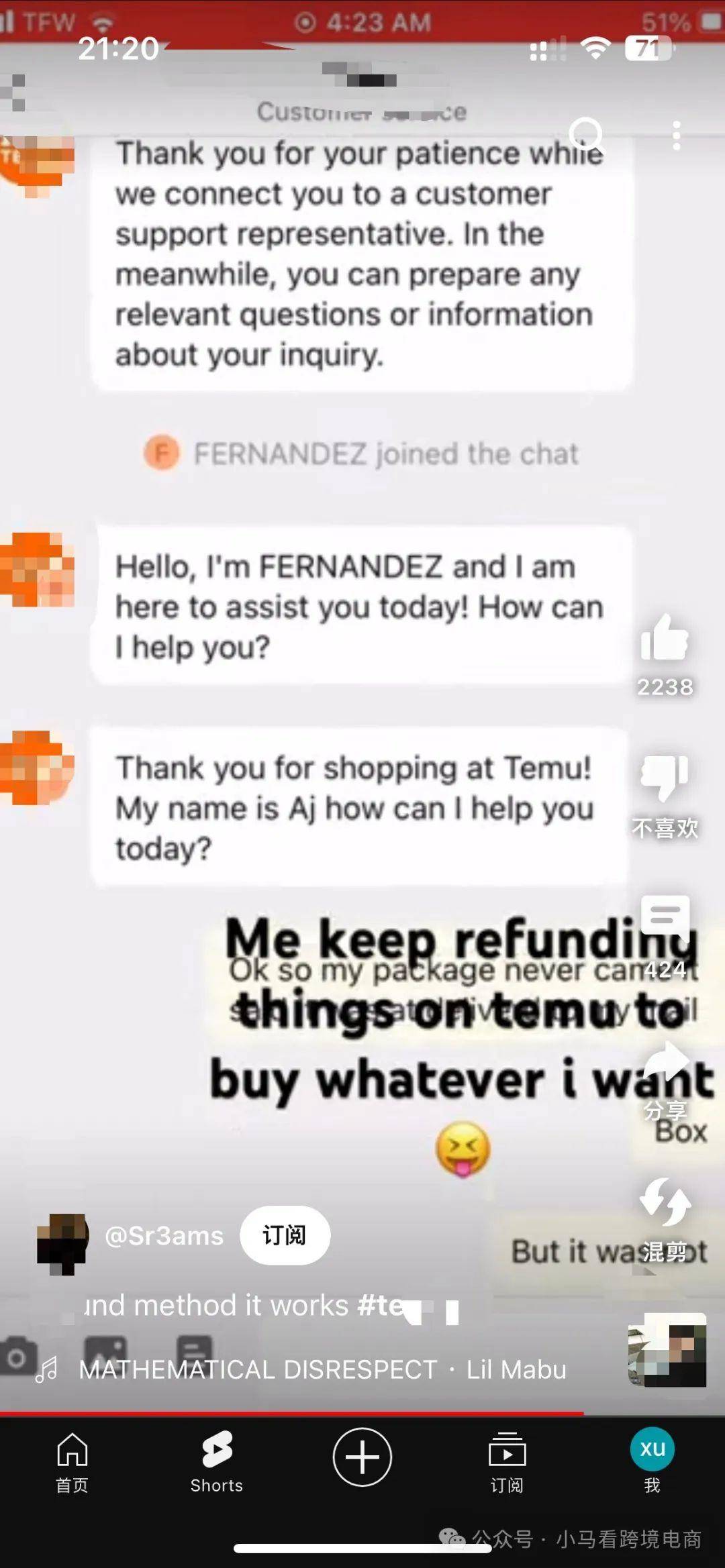The width and height of the screenshot is (725, 1568).
Task: Open the three-dot overflow menu
Action: [x=677, y=136]
